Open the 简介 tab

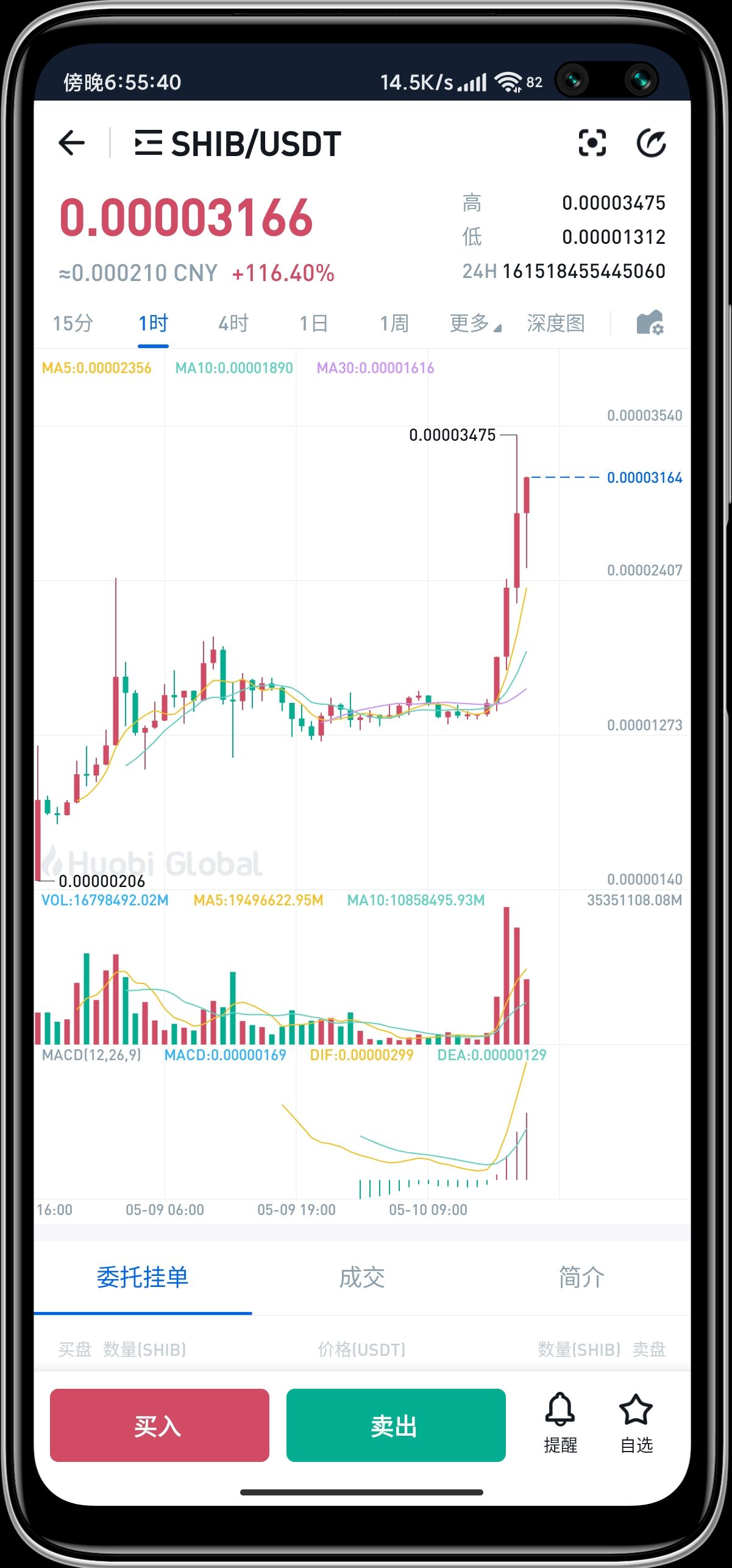(581, 1277)
